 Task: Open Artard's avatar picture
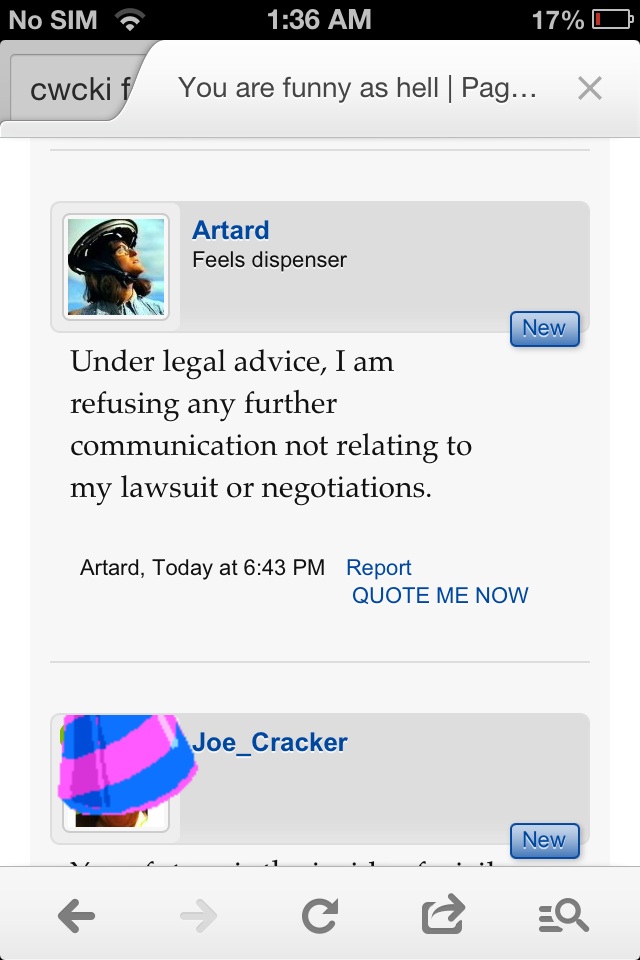tap(116, 266)
